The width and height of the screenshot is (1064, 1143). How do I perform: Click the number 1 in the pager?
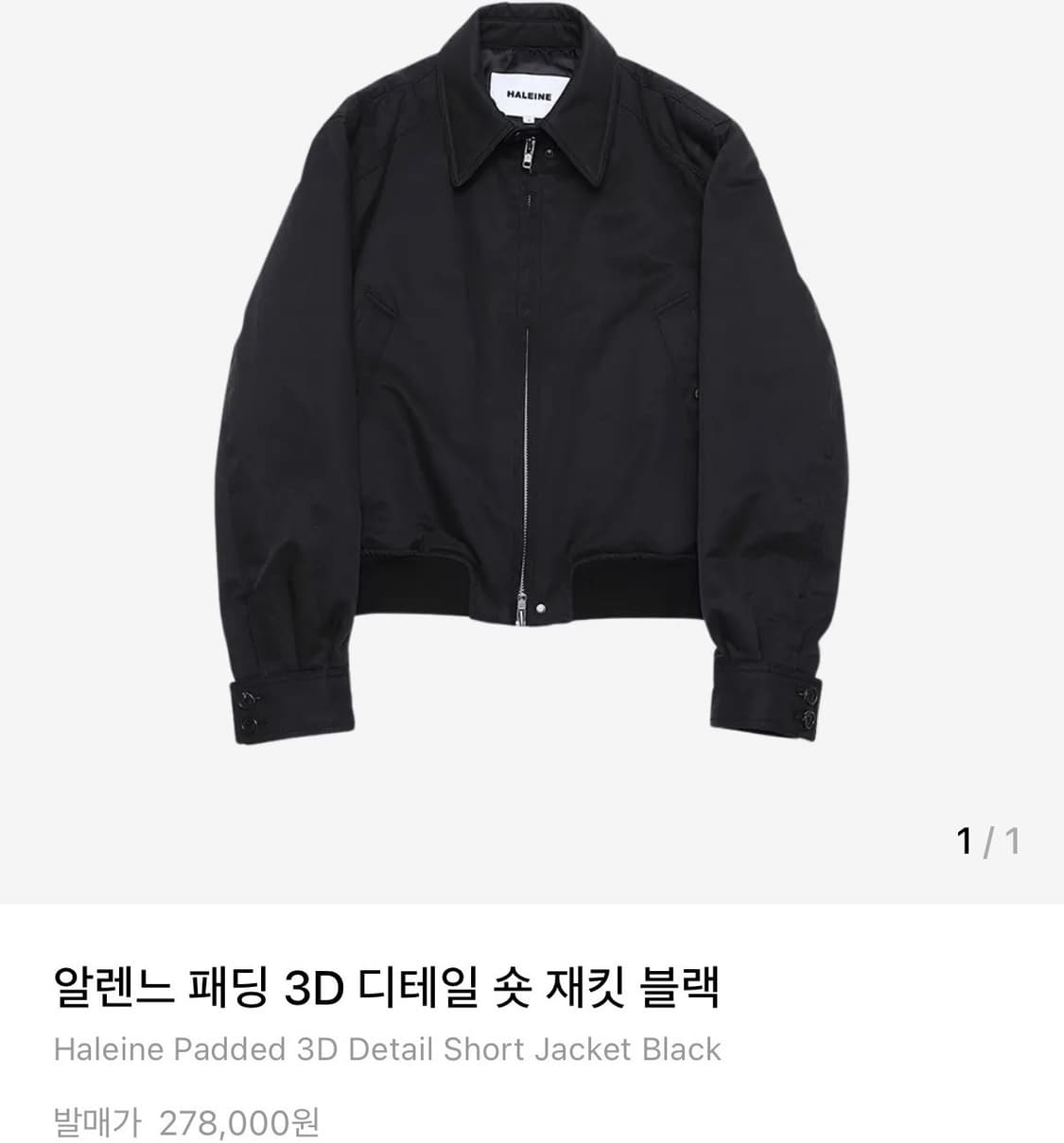(965, 838)
